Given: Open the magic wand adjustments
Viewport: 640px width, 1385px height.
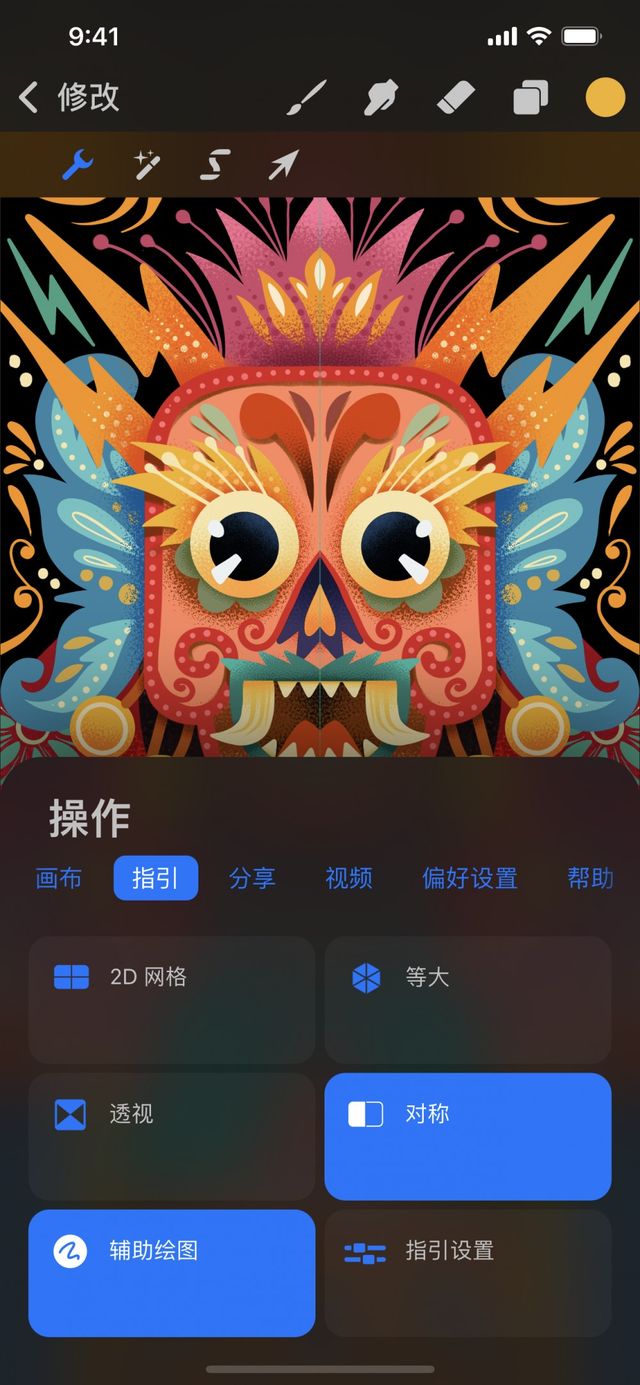Looking at the screenshot, I should point(147,164).
